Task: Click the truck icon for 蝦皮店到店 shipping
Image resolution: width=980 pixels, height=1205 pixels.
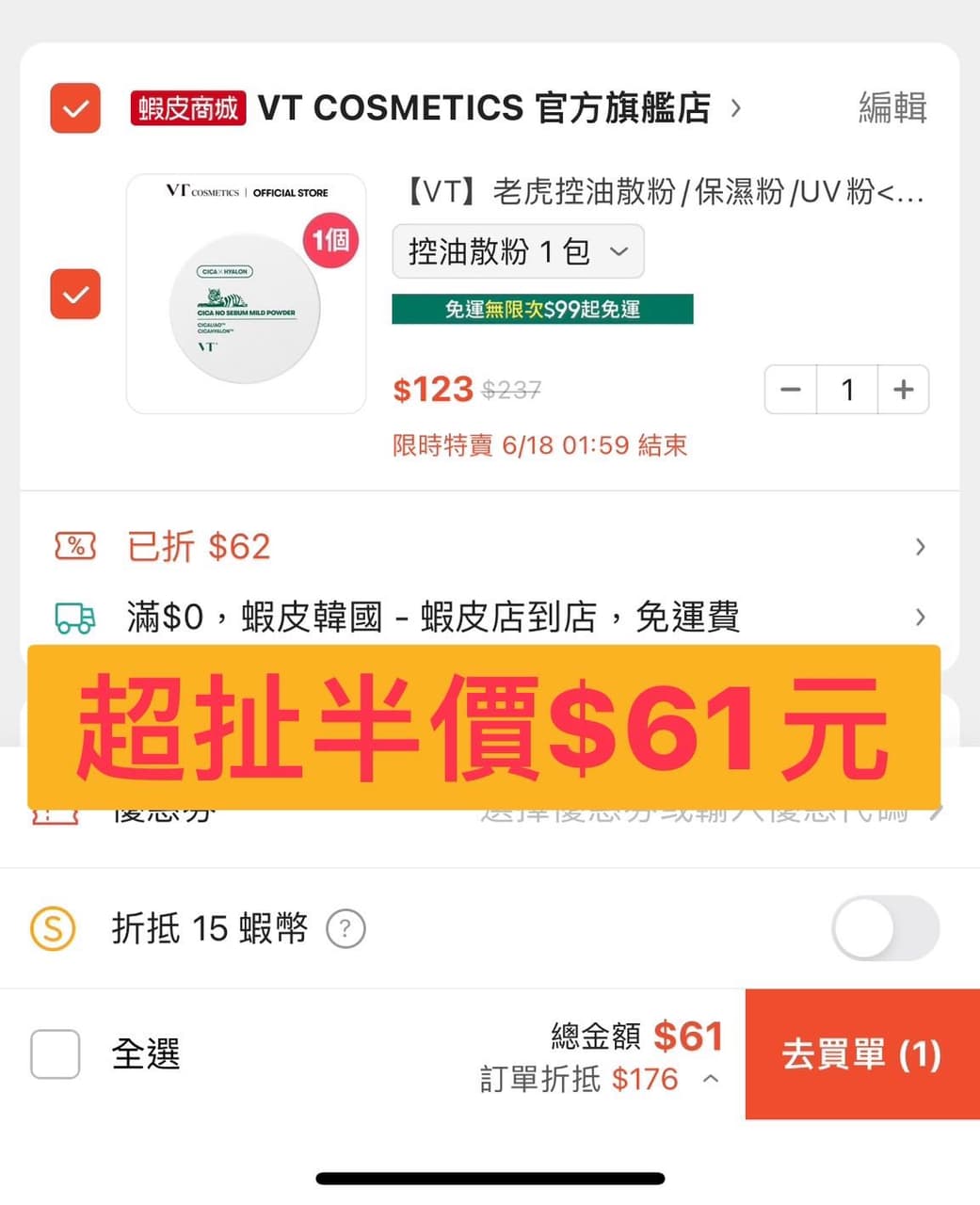Action: (75, 617)
